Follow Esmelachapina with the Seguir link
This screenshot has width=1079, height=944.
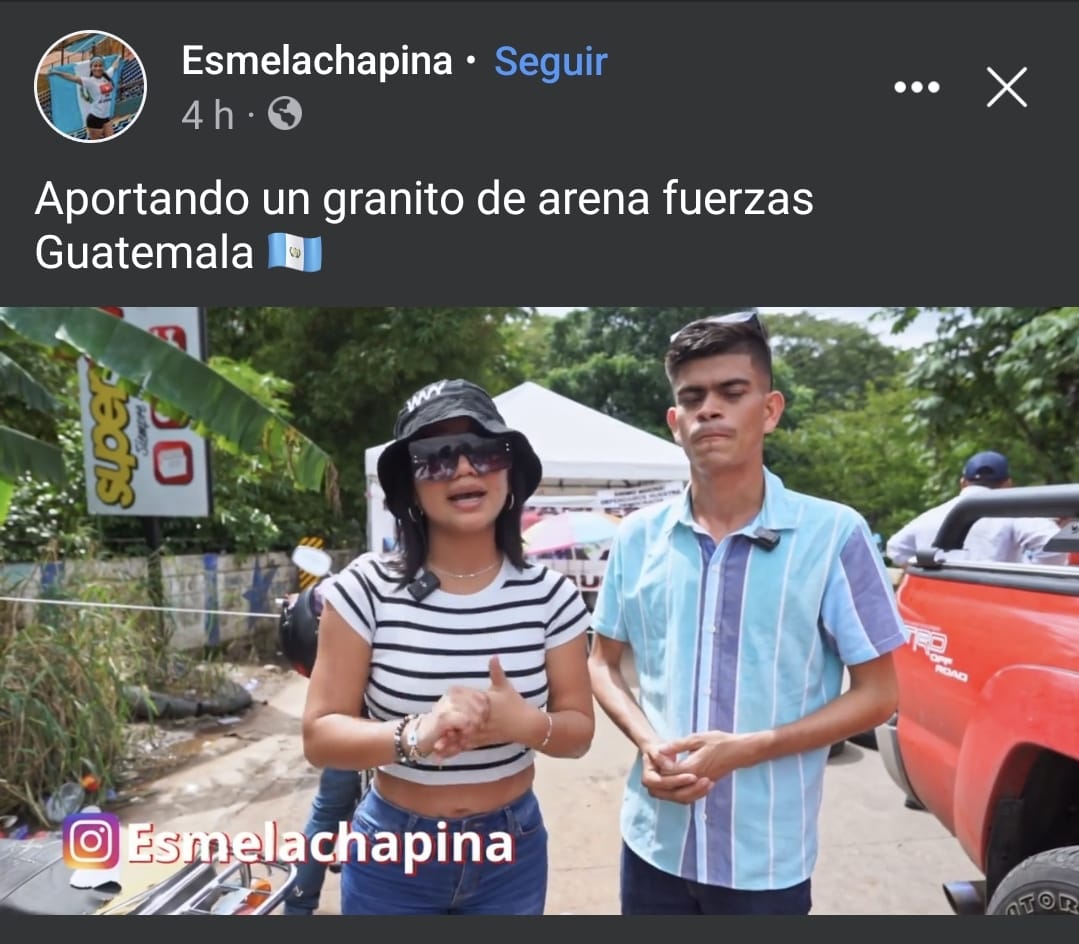[x=550, y=62]
